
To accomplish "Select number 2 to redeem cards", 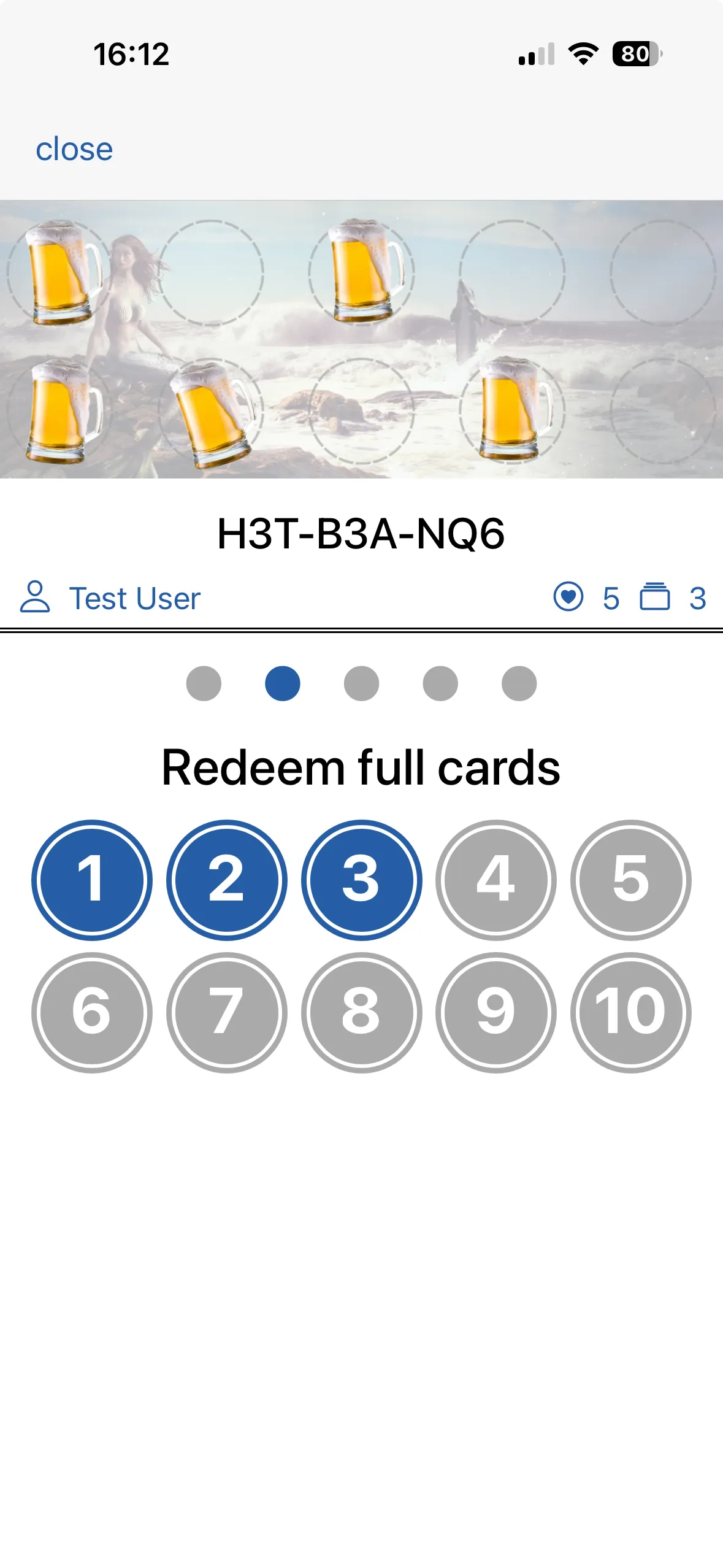I will tap(226, 880).
